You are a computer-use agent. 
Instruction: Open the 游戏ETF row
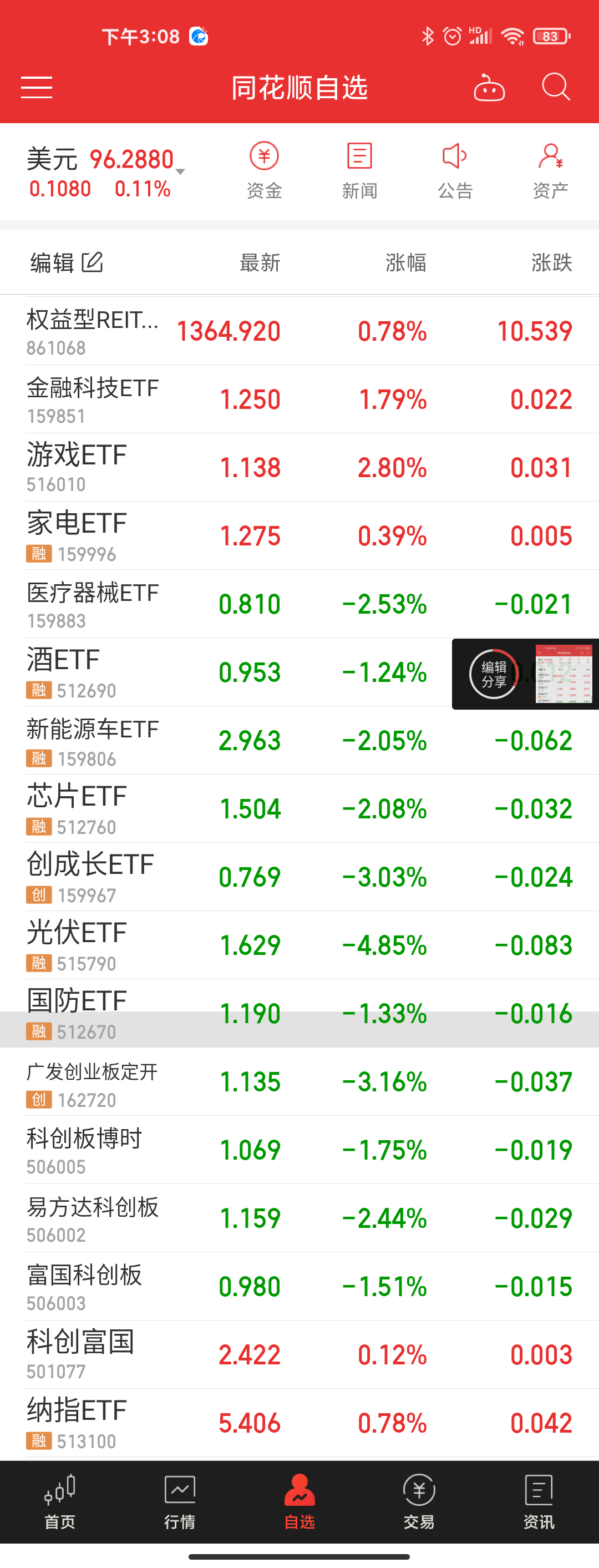(298, 468)
